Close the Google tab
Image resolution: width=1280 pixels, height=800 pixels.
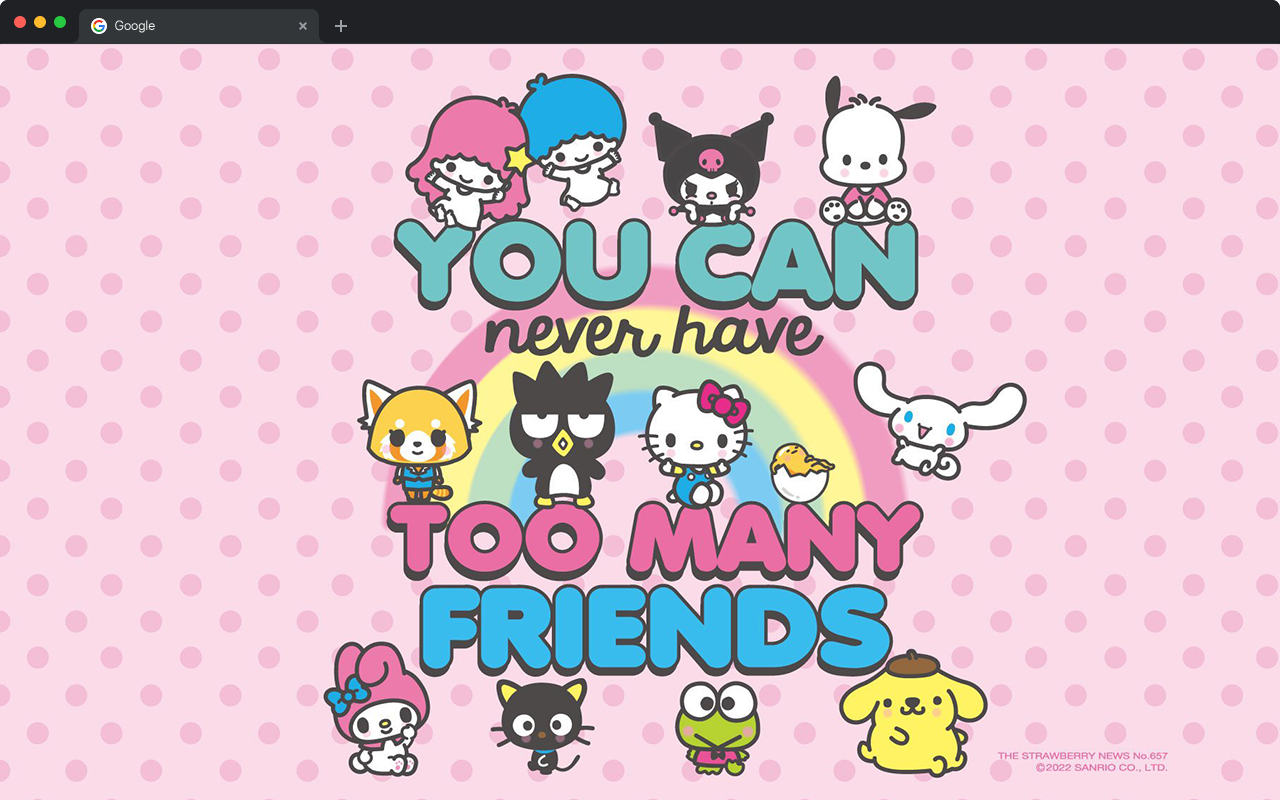click(303, 26)
